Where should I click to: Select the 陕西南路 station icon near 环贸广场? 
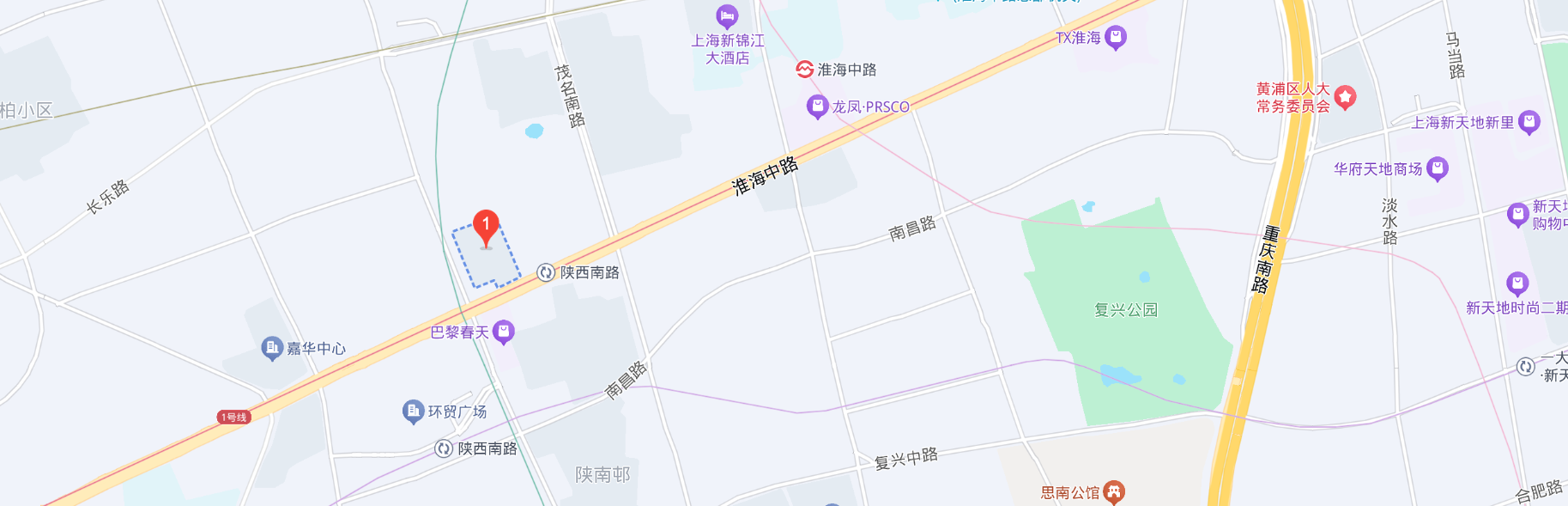[x=444, y=448]
